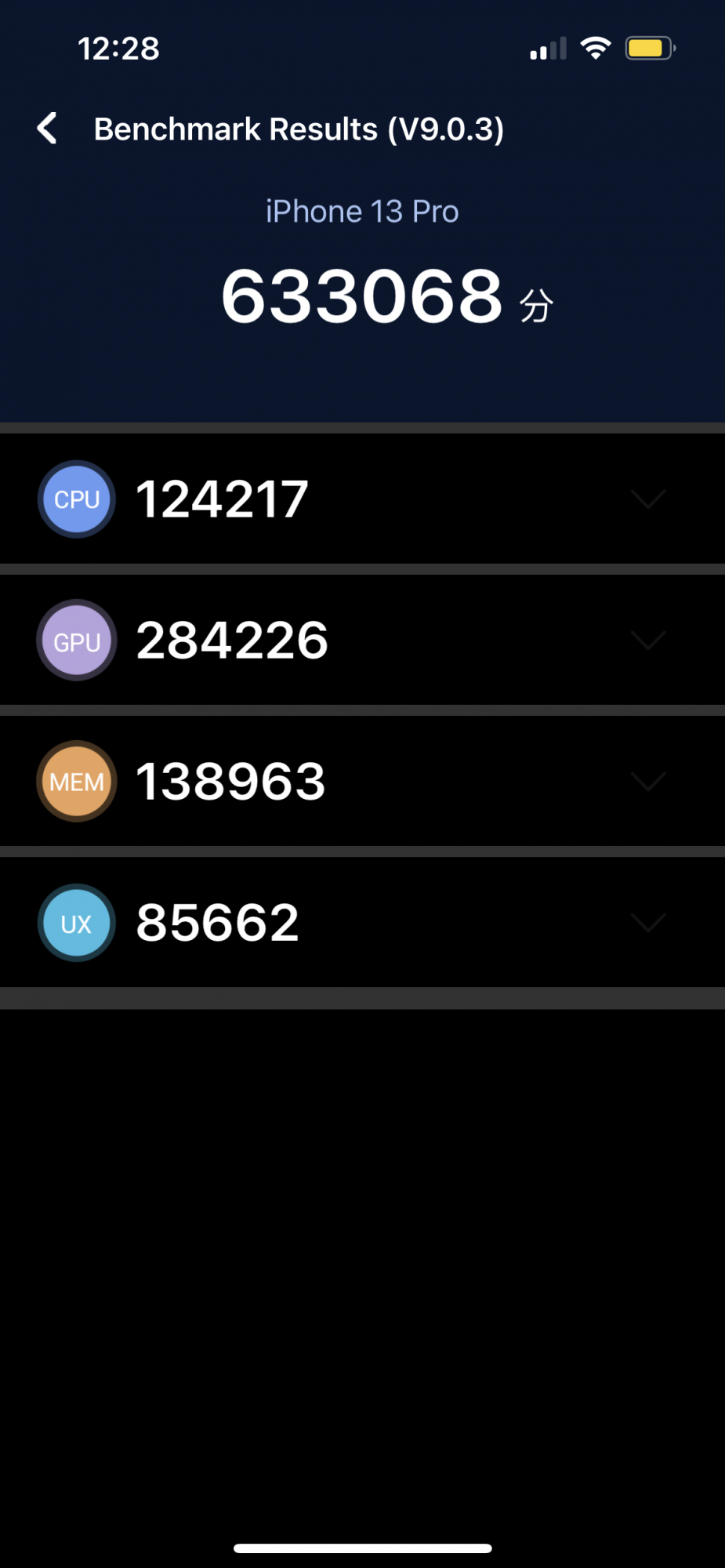The image size is (725, 1568).
Task: Go back from Benchmark Results
Action: coord(47,129)
